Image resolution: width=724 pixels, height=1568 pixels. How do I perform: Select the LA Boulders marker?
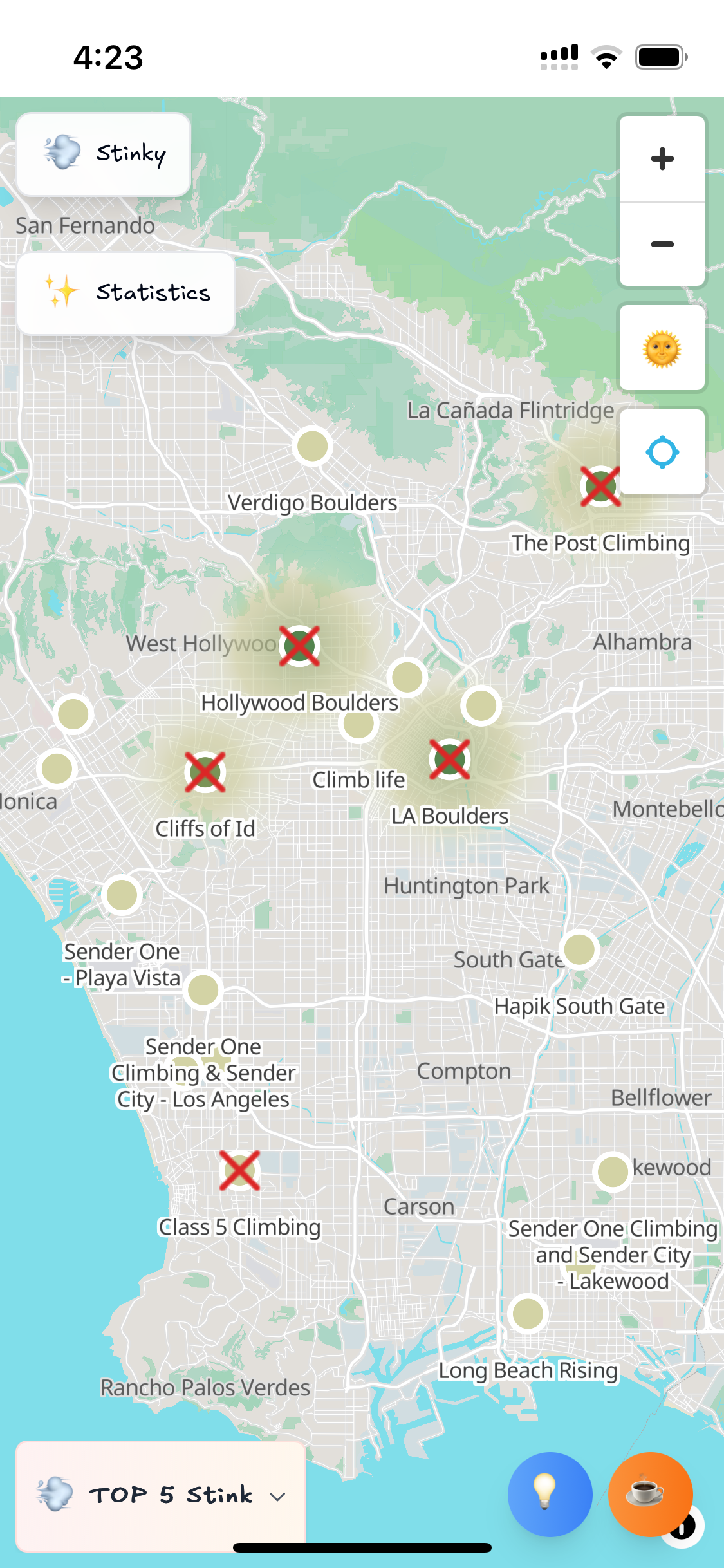(449, 760)
